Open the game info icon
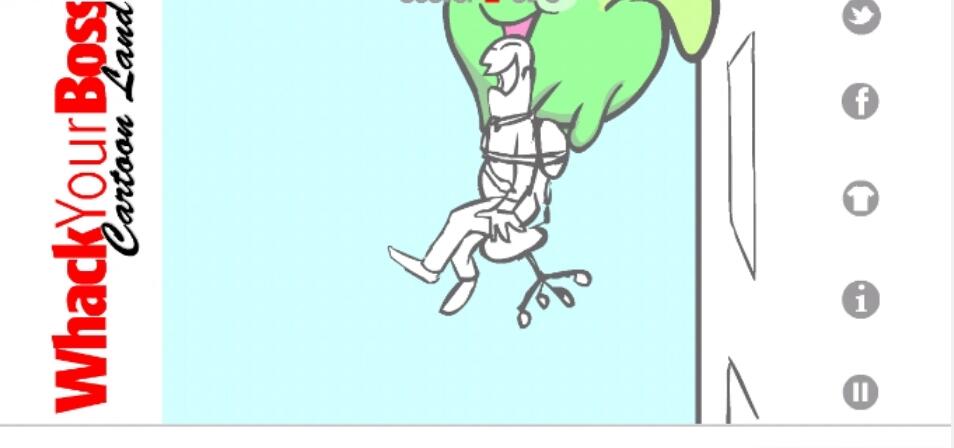Image resolution: width=954 pixels, height=448 pixels. [x=860, y=299]
